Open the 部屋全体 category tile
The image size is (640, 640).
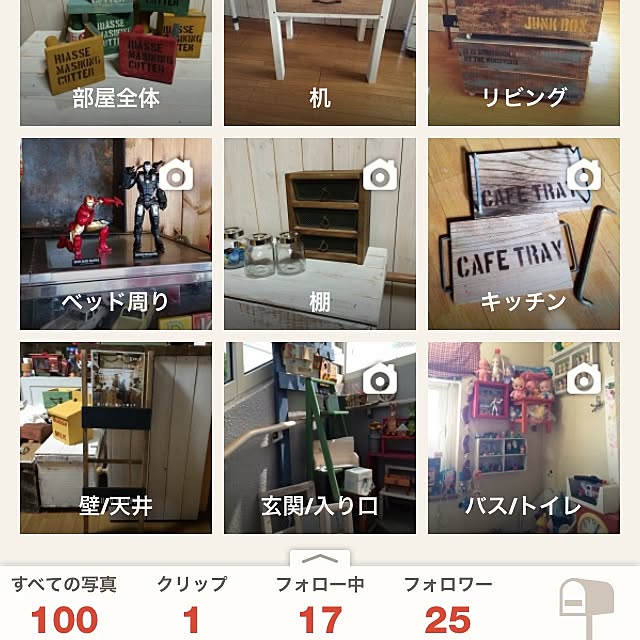point(116,62)
